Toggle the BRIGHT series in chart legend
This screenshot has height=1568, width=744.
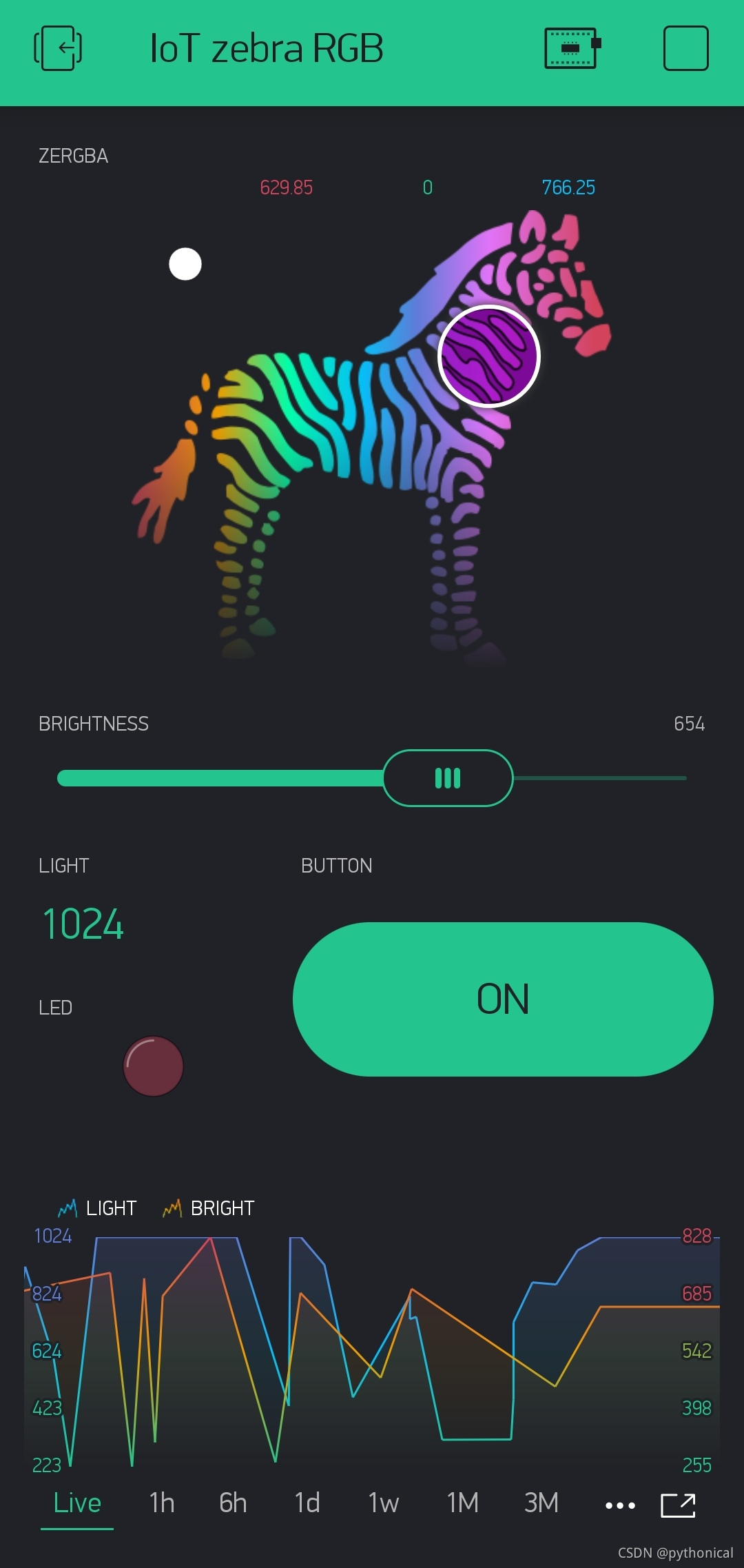point(209,1208)
